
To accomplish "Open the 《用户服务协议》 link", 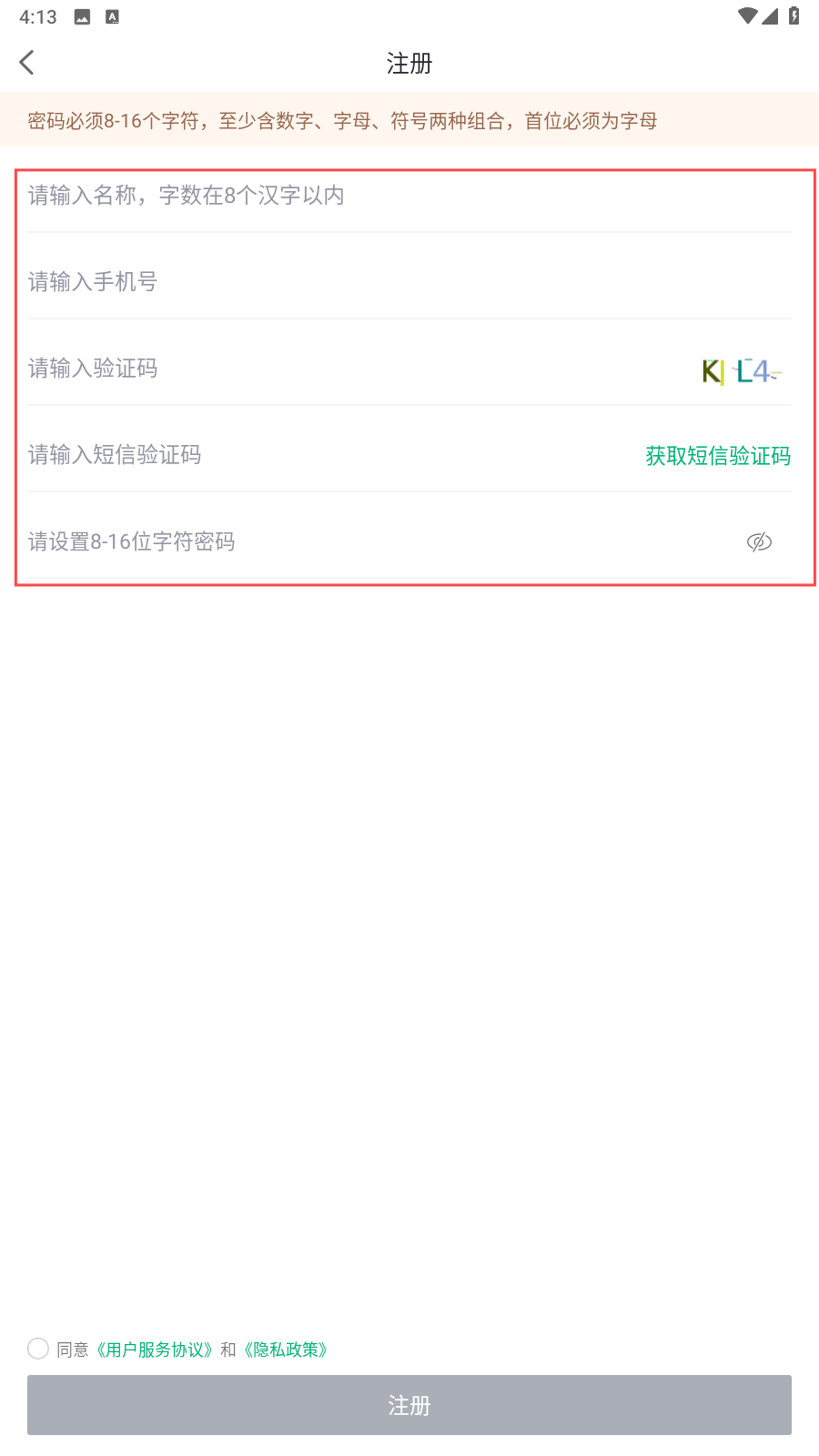I will 155,1350.
